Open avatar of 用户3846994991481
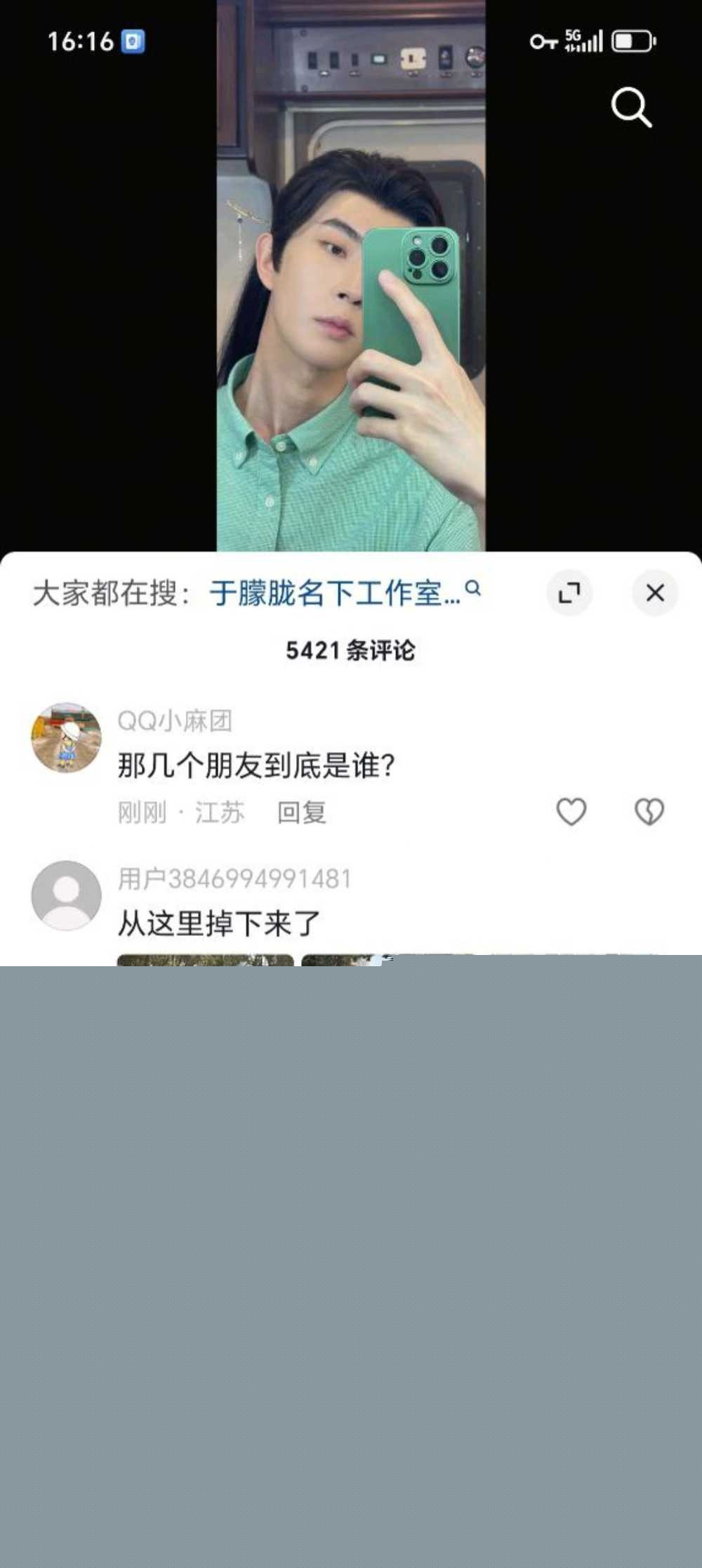Screen dimensions: 702x1568 tap(67, 895)
